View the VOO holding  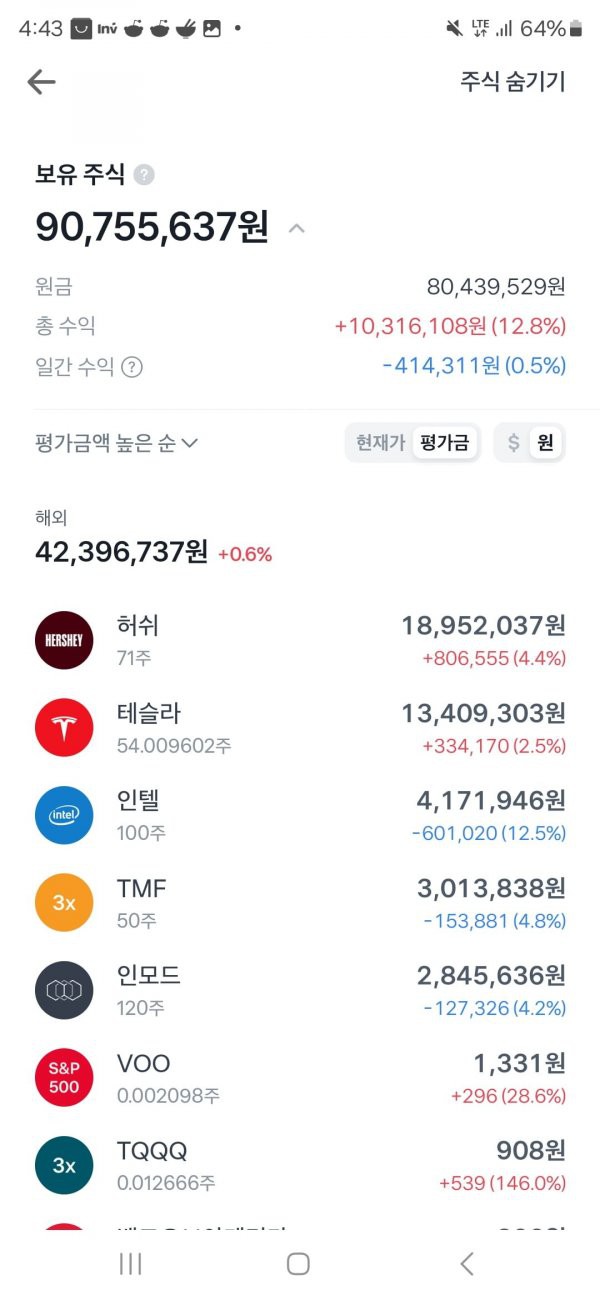[300, 1077]
